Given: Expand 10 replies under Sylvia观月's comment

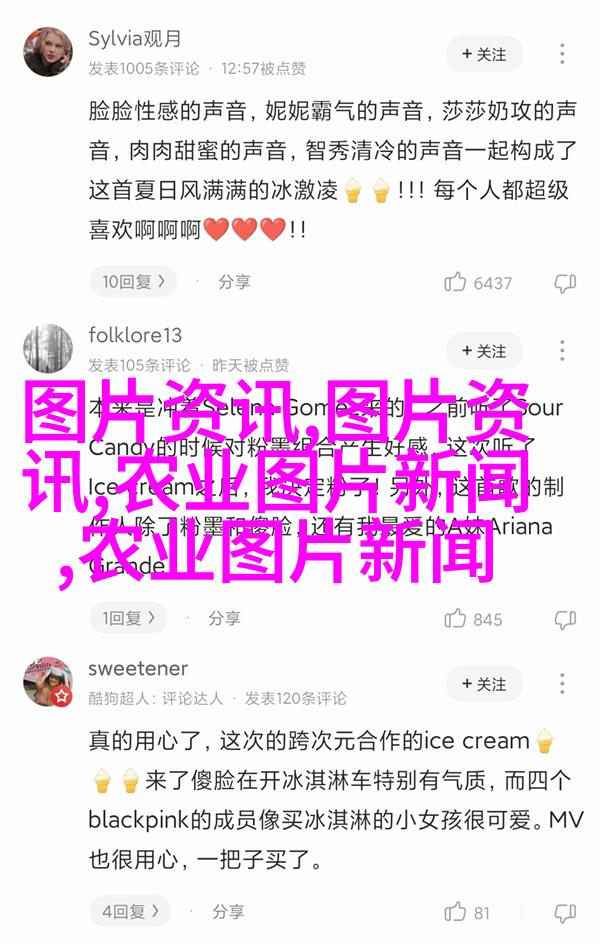Looking at the screenshot, I should [133, 282].
